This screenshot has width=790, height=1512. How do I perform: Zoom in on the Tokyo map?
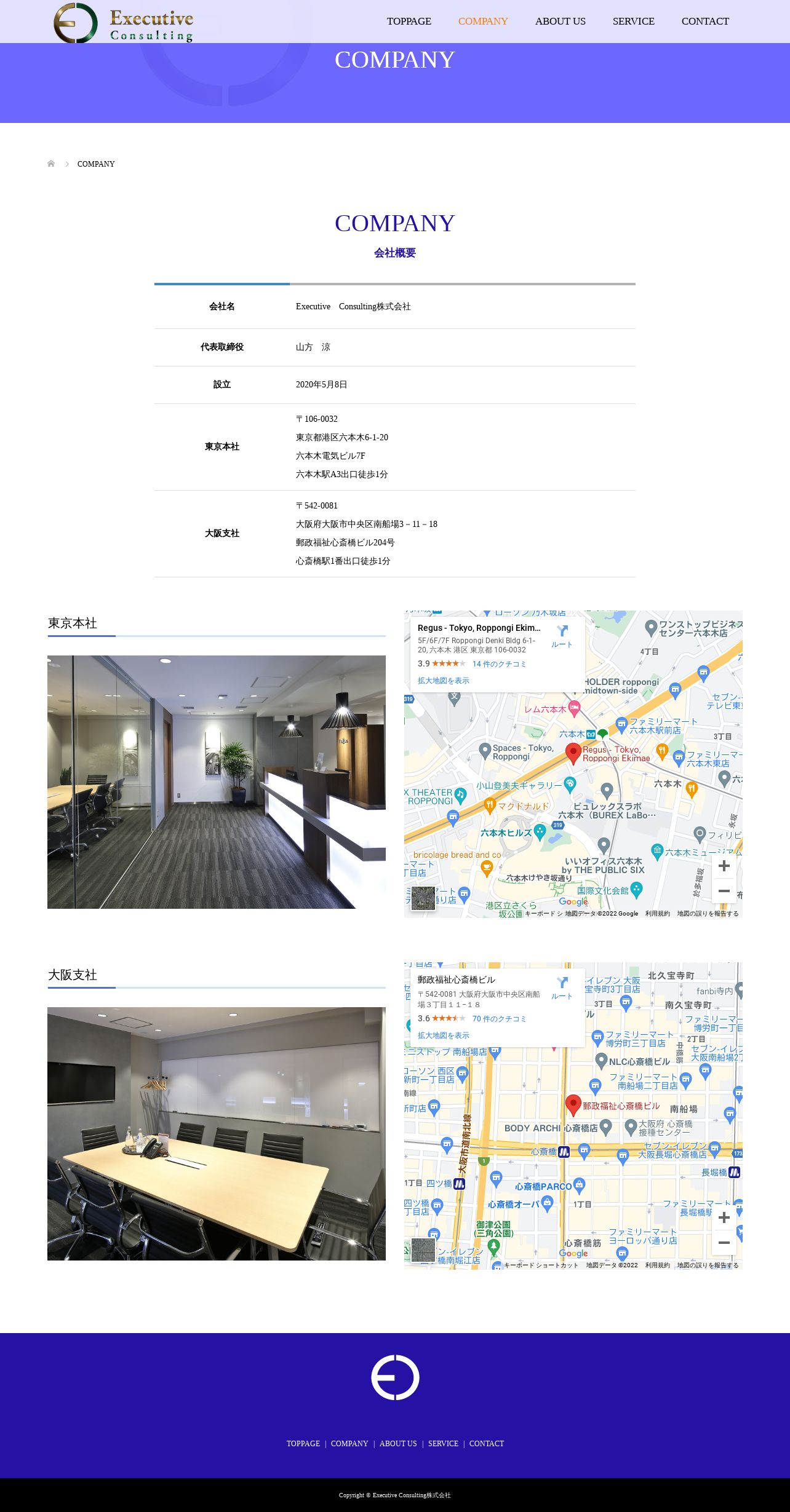click(x=724, y=866)
